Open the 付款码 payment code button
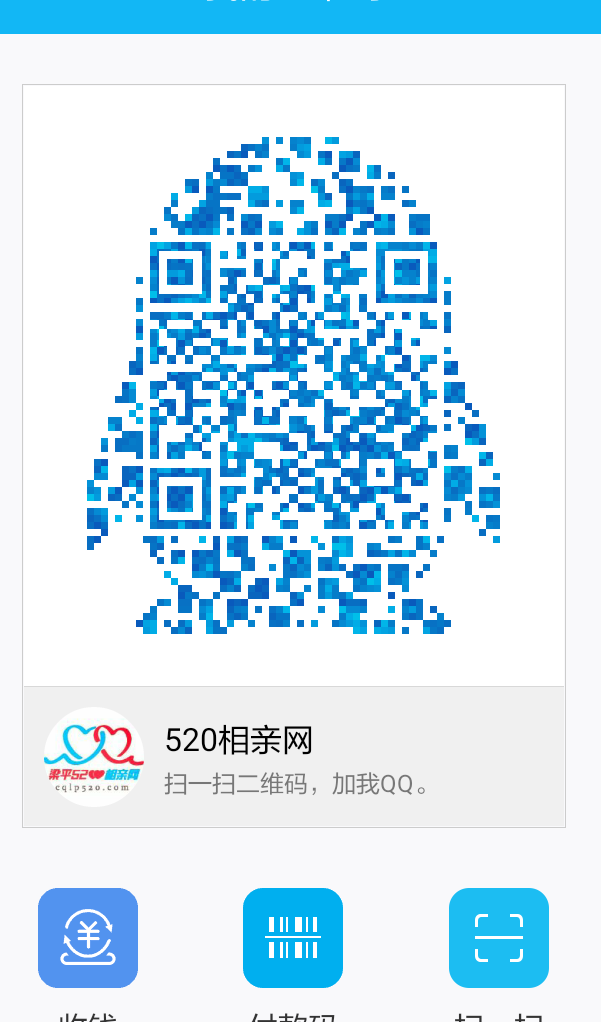 tap(293, 937)
